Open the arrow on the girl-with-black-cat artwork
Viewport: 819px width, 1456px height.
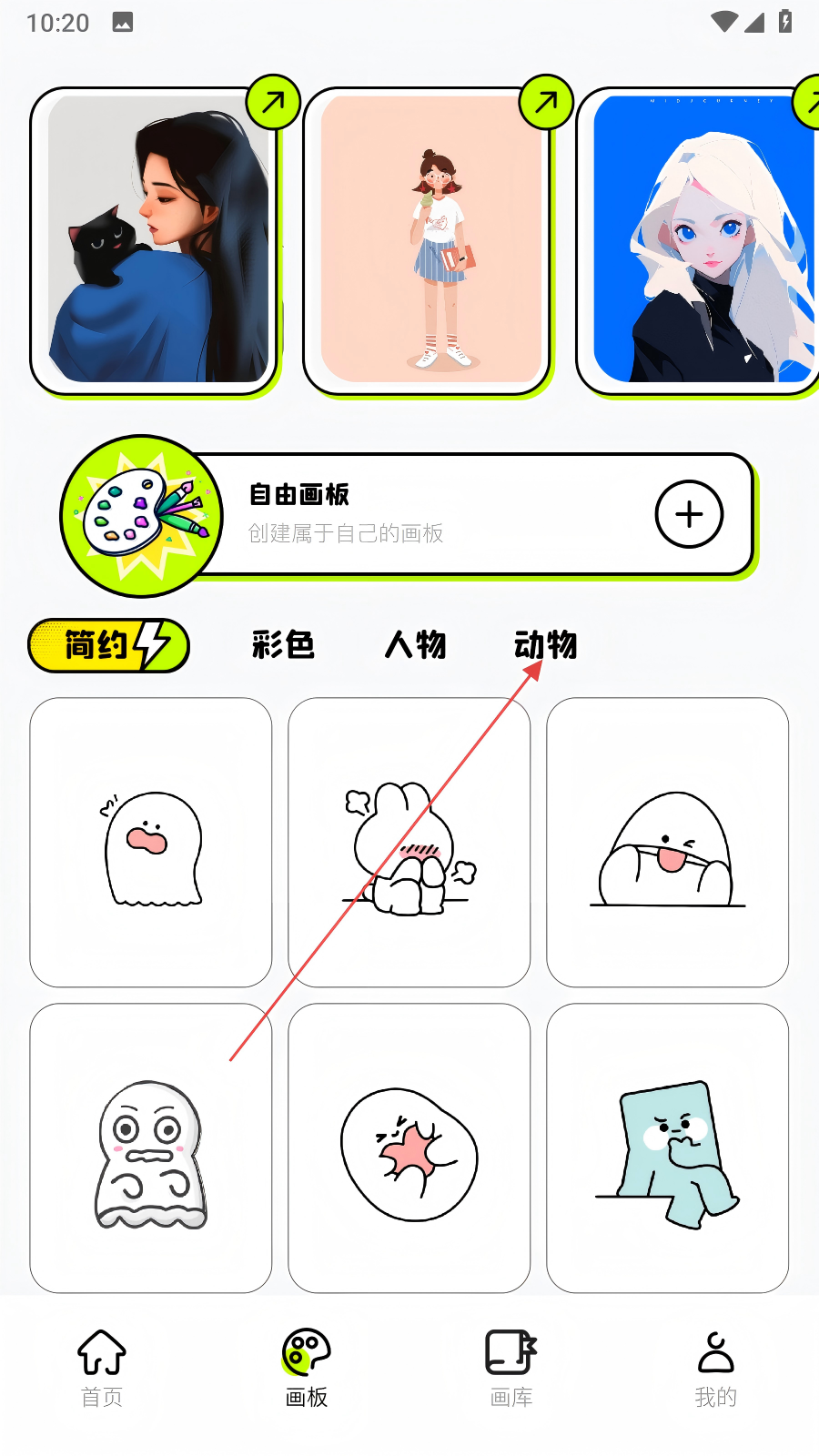point(273,102)
